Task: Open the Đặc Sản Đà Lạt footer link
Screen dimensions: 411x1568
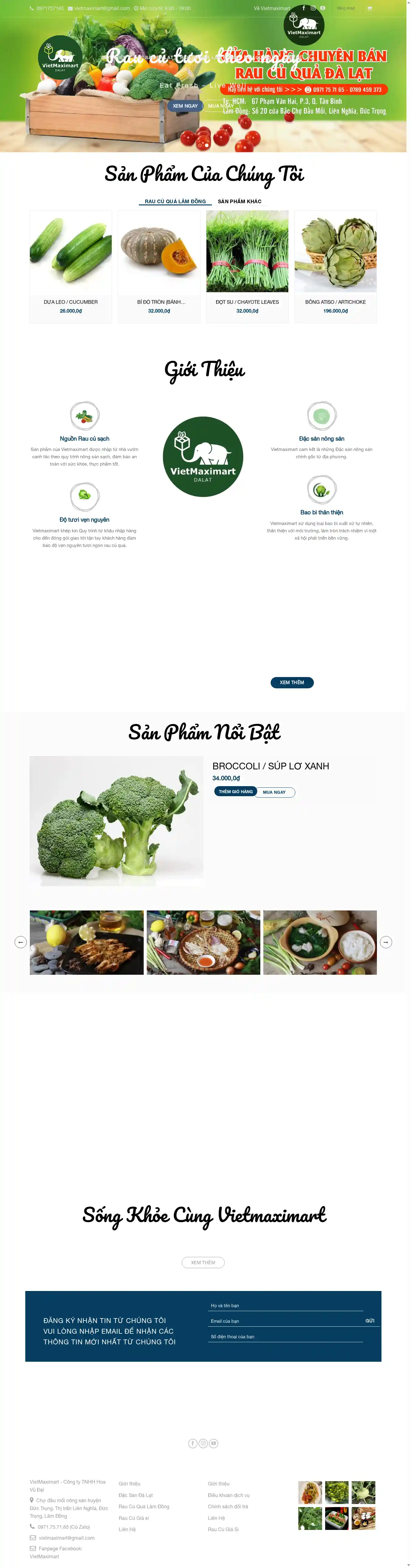Action: coord(135,1495)
